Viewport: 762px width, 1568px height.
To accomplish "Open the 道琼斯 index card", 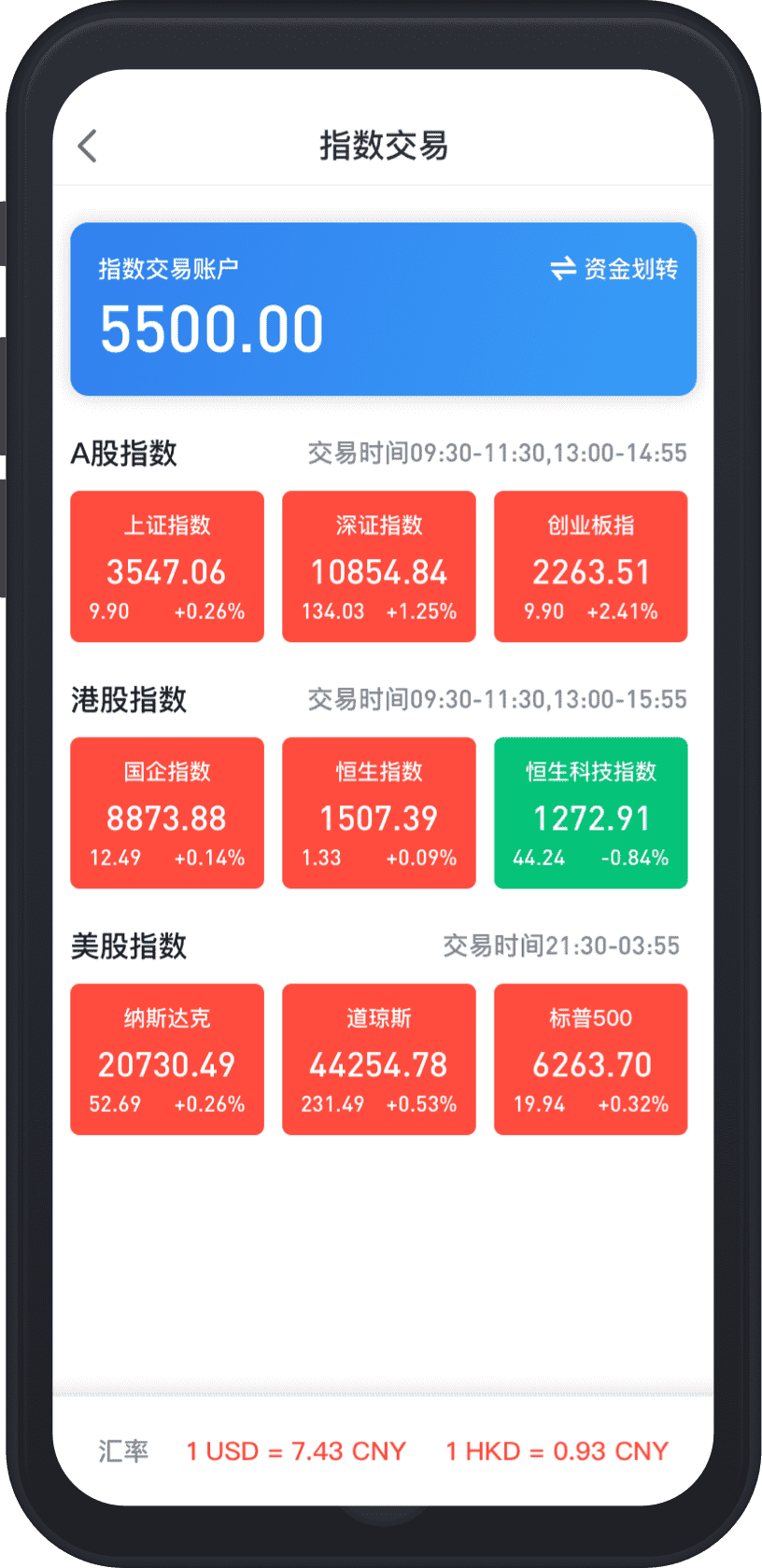I will 379,1059.
